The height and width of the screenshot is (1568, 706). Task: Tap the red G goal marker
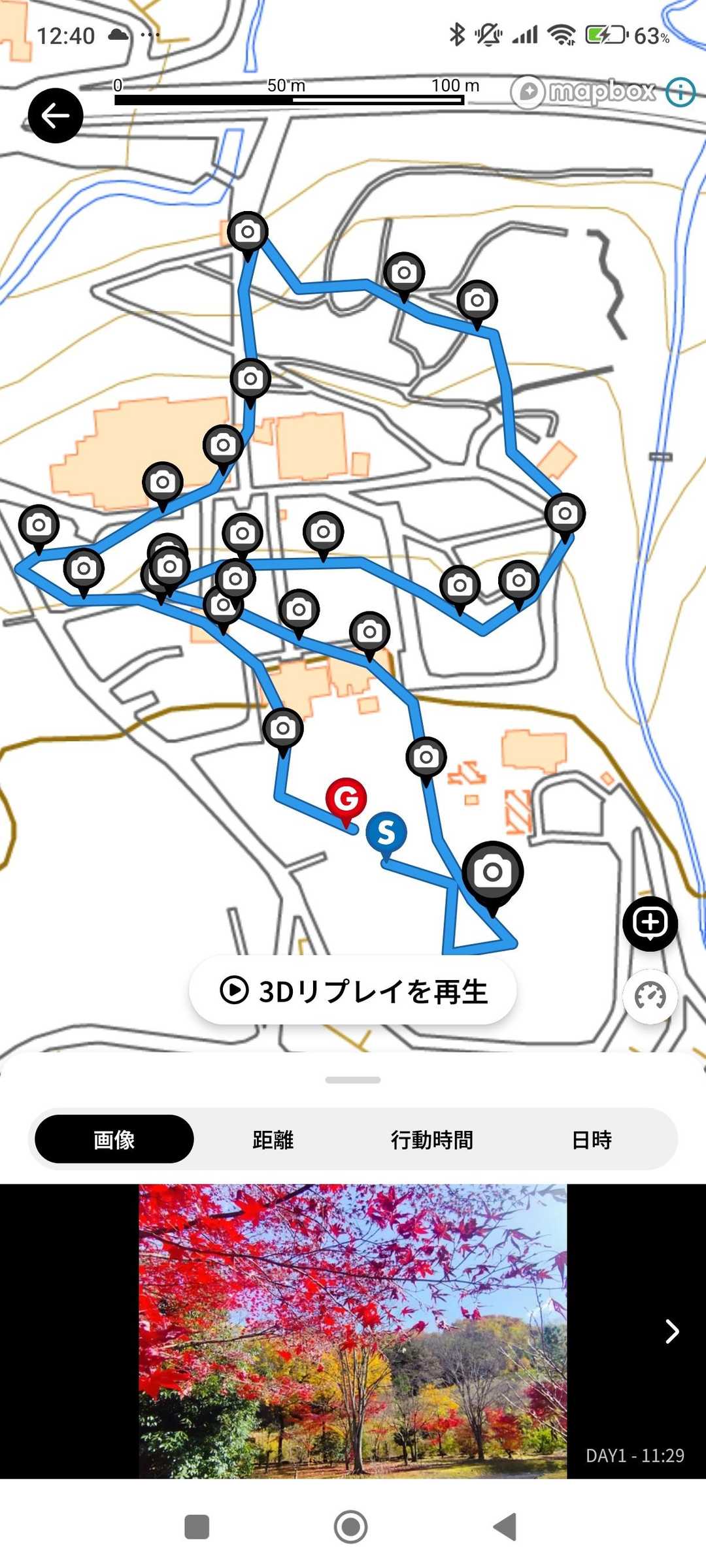tap(346, 798)
